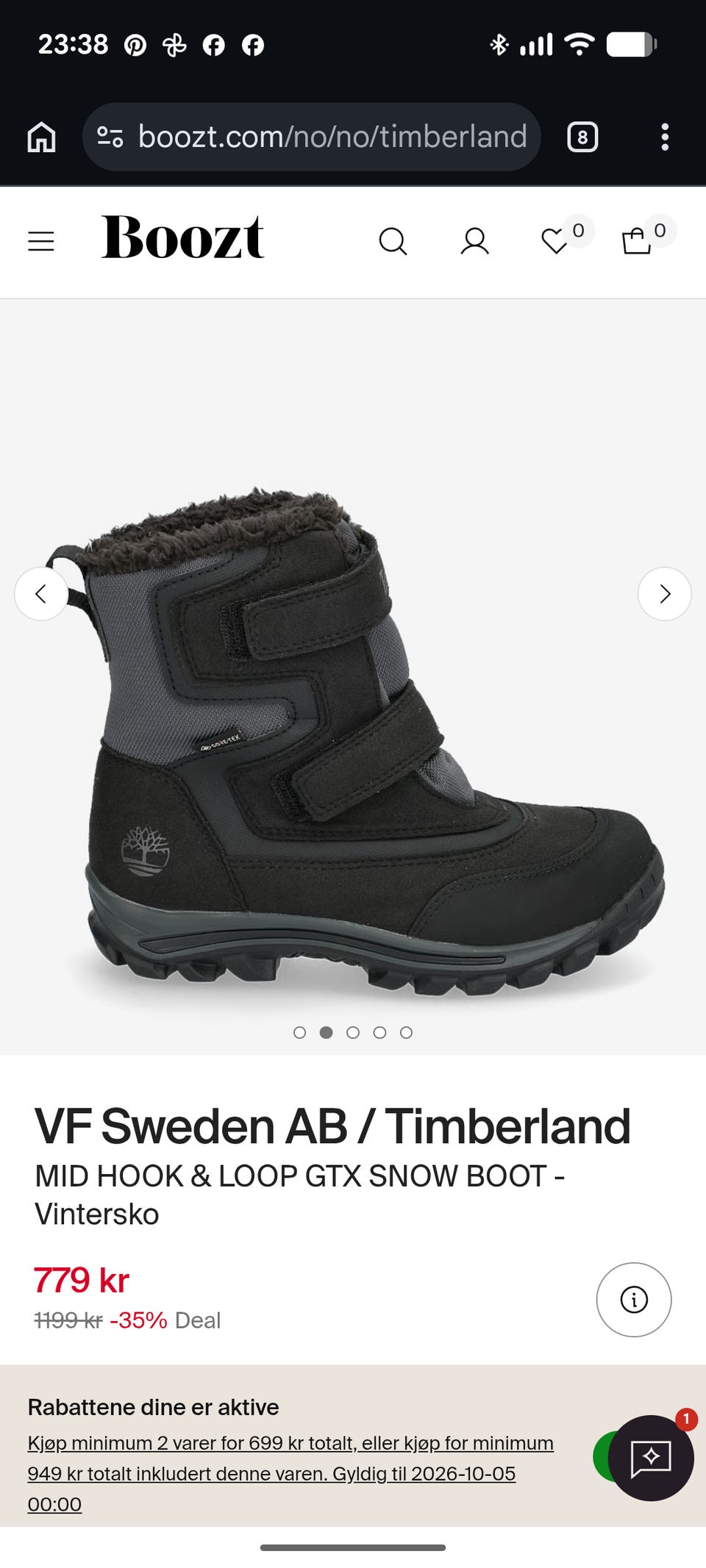Open the search icon in Boozt header

(x=393, y=241)
